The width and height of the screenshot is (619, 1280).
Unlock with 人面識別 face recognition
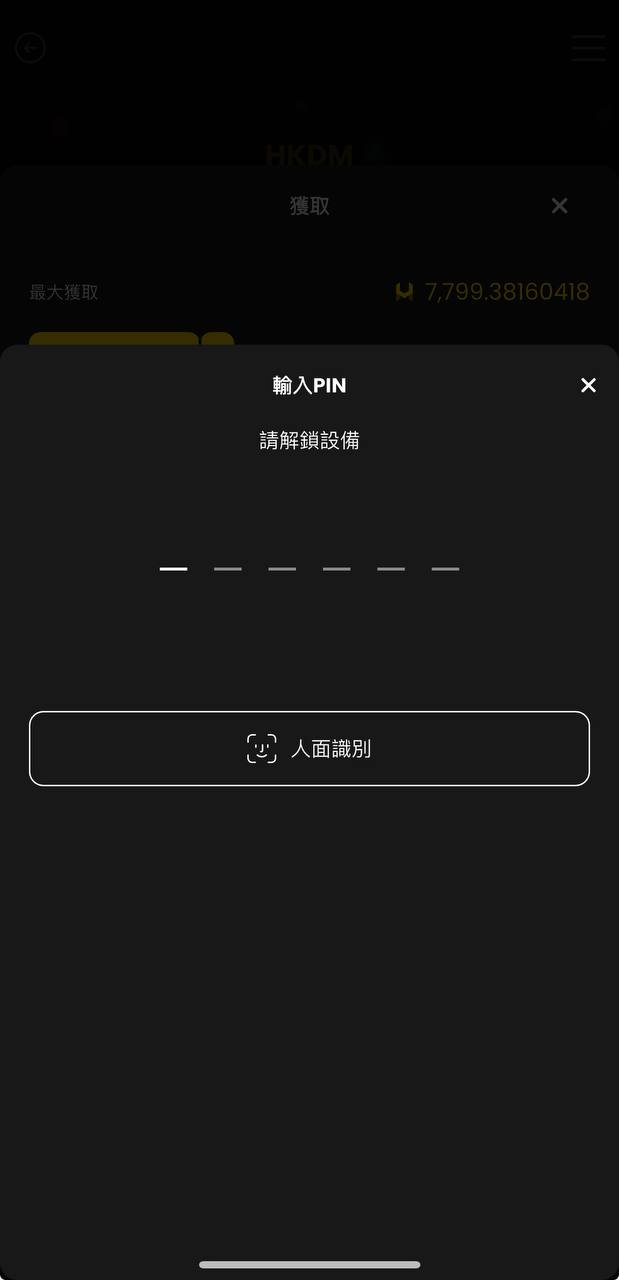tap(309, 748)
